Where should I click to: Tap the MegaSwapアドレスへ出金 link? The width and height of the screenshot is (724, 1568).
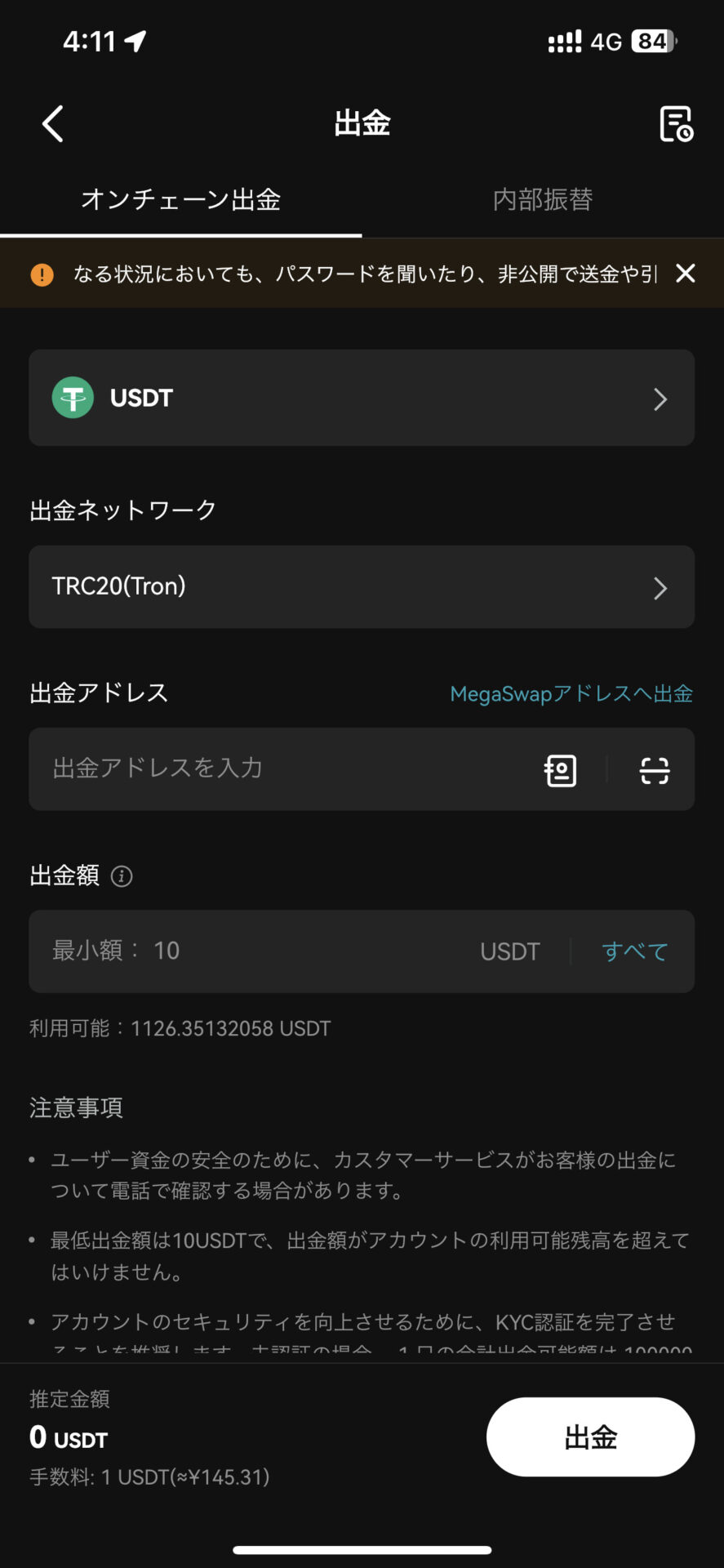click(x=571, y=693)
